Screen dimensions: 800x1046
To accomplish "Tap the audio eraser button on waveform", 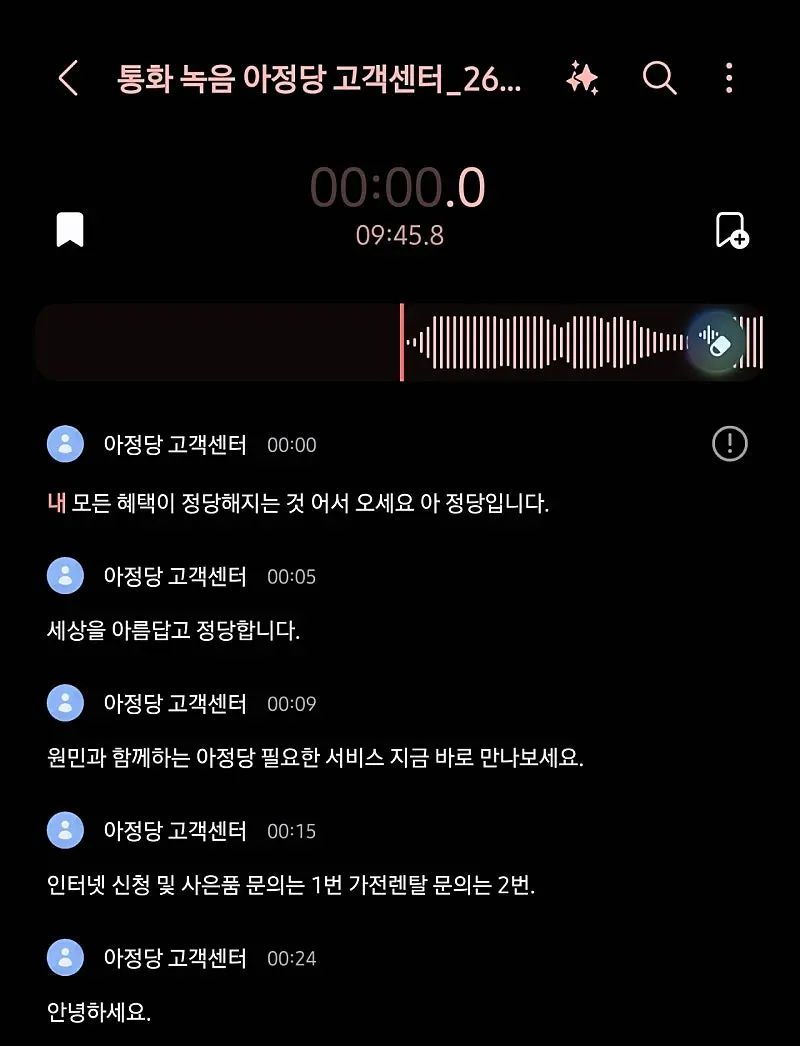I will click(x=716, y=343).
